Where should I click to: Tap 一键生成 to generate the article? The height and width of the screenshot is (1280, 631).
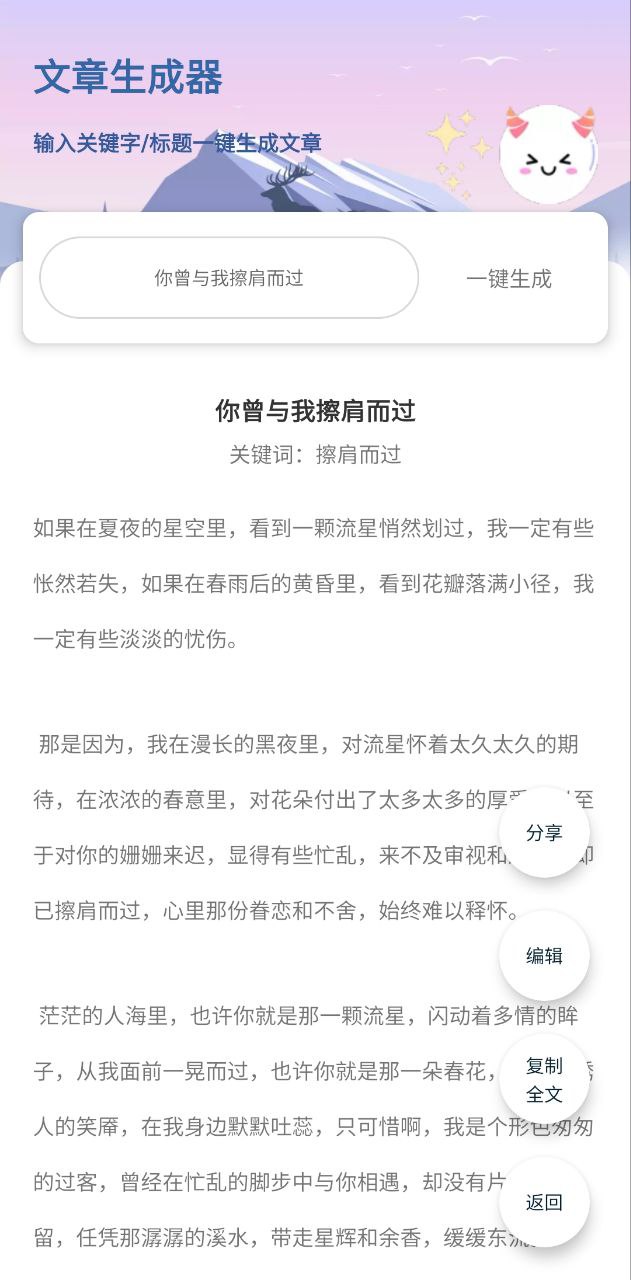click(x=509, y=279)
